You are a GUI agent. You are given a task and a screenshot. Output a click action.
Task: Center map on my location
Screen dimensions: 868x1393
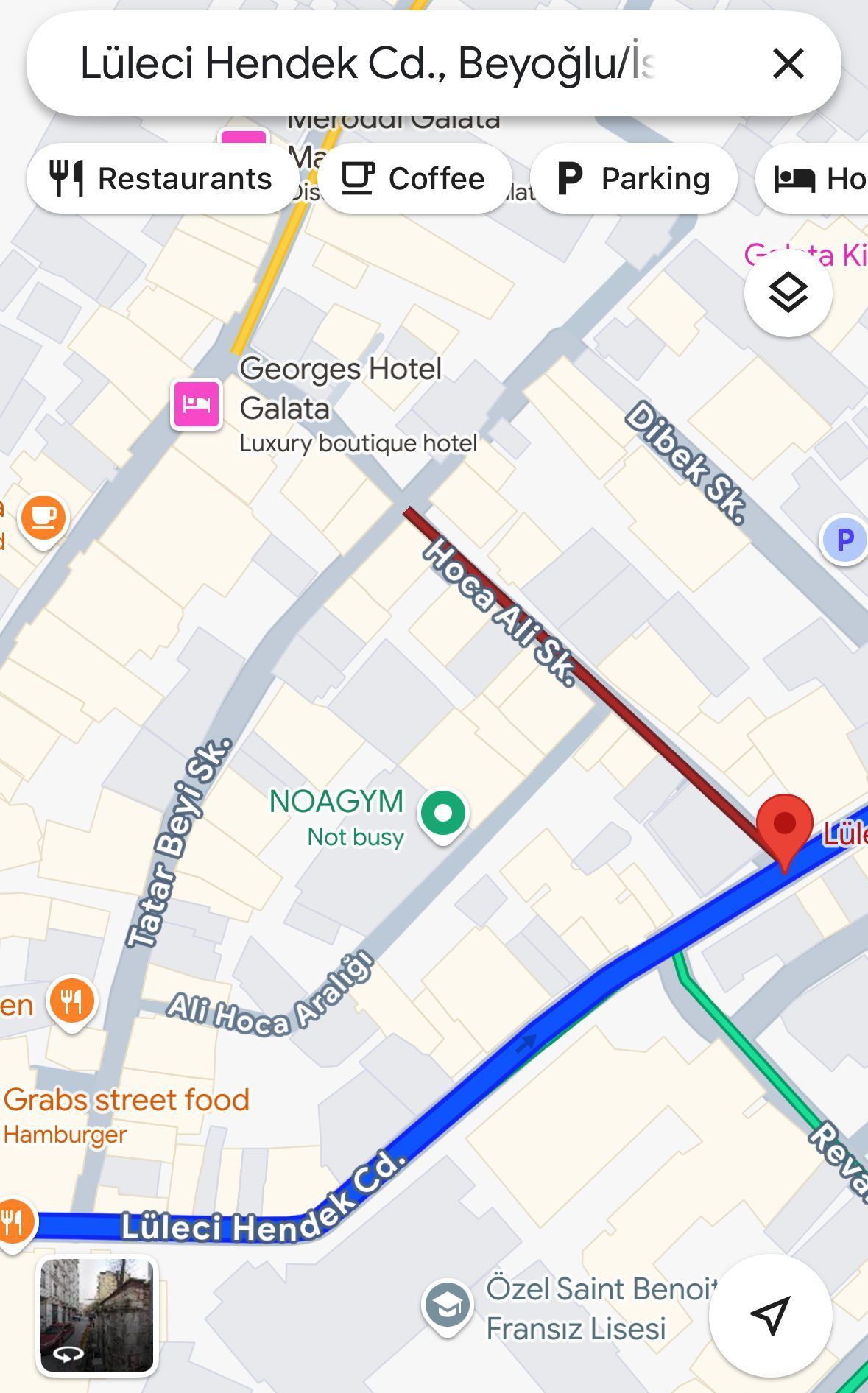(770, 1315)
